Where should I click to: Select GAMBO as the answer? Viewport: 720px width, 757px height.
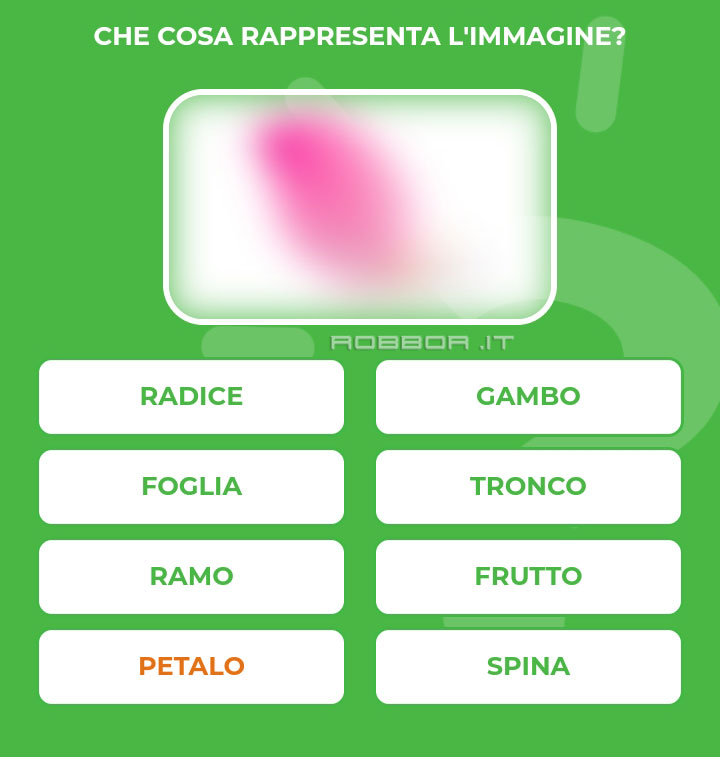tap(528, 397)
